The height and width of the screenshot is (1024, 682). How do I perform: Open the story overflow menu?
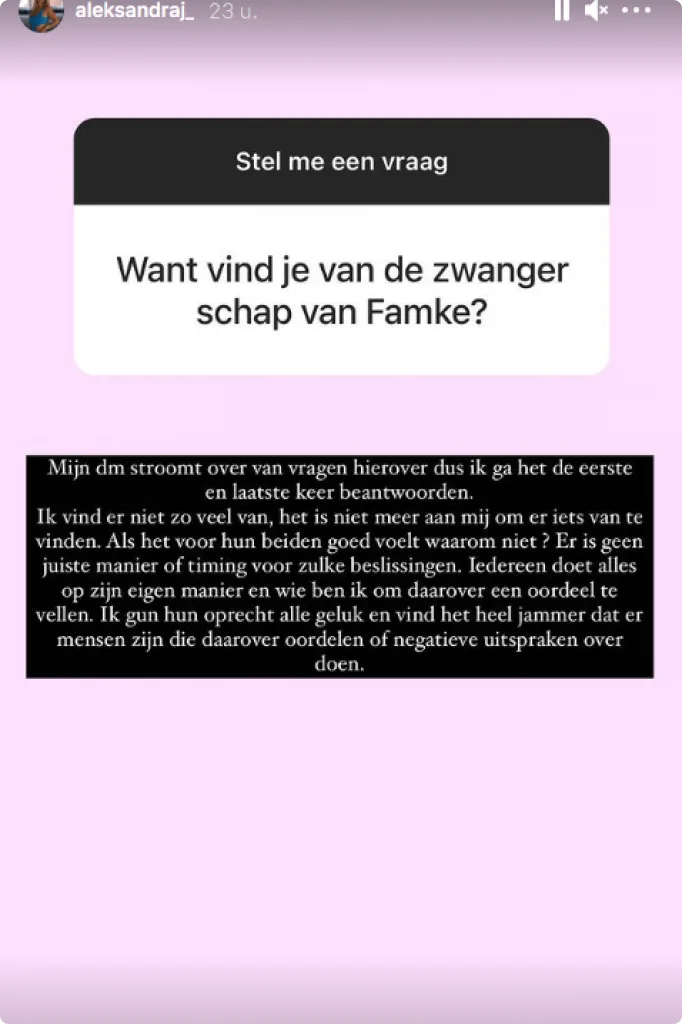pyautogui.click(x=637, y=10)
